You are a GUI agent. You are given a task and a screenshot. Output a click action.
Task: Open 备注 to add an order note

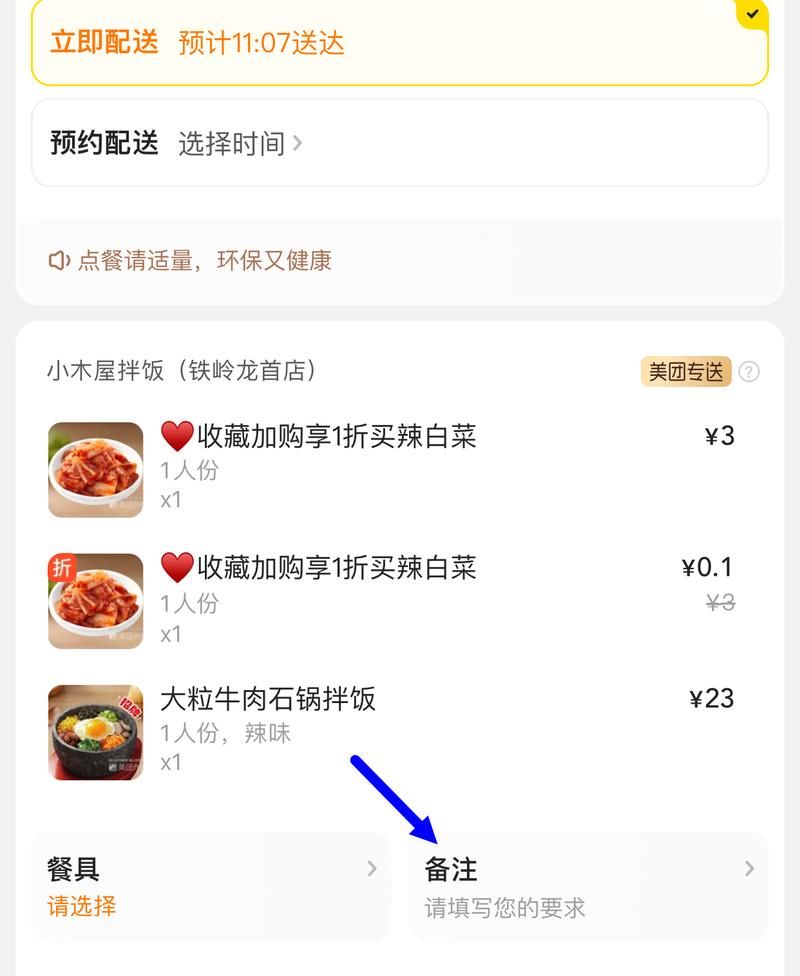click(588, 887)
